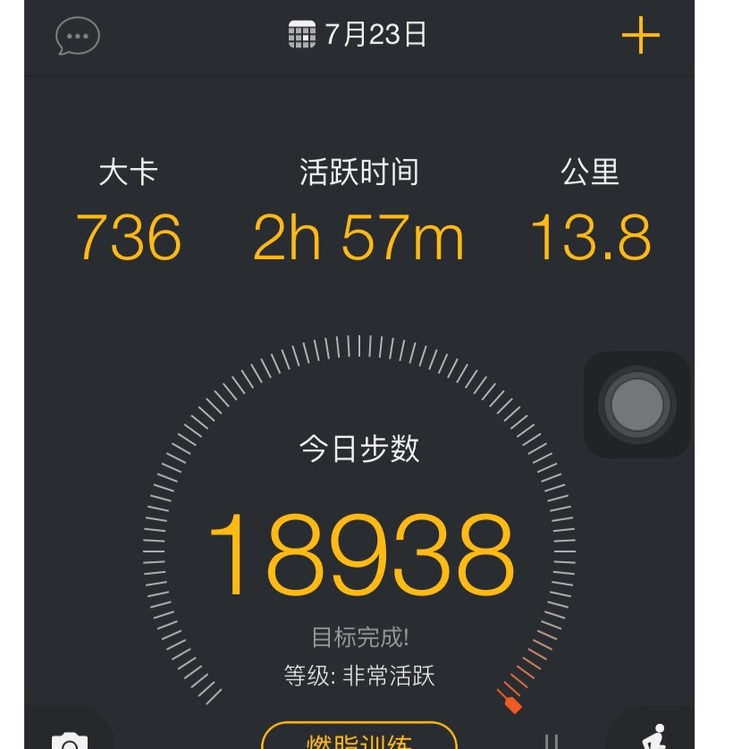
Task: Open the messages chat bubble icon
Action: point(78,37)
